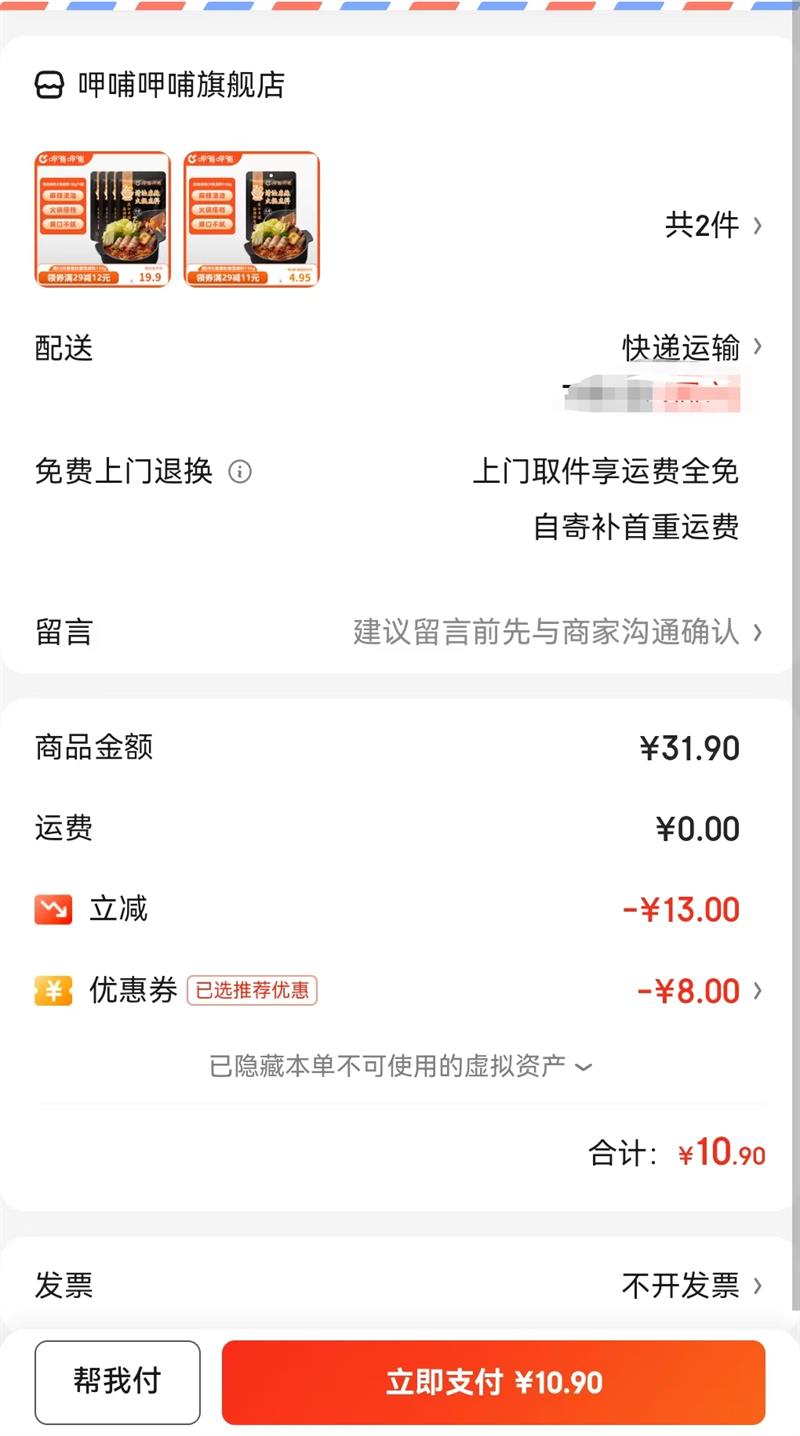This screenshot has width=800, height=1436.
Task: Open the 呷哺呷哺旗舰店 store page
Action: (x=160, y=85)
